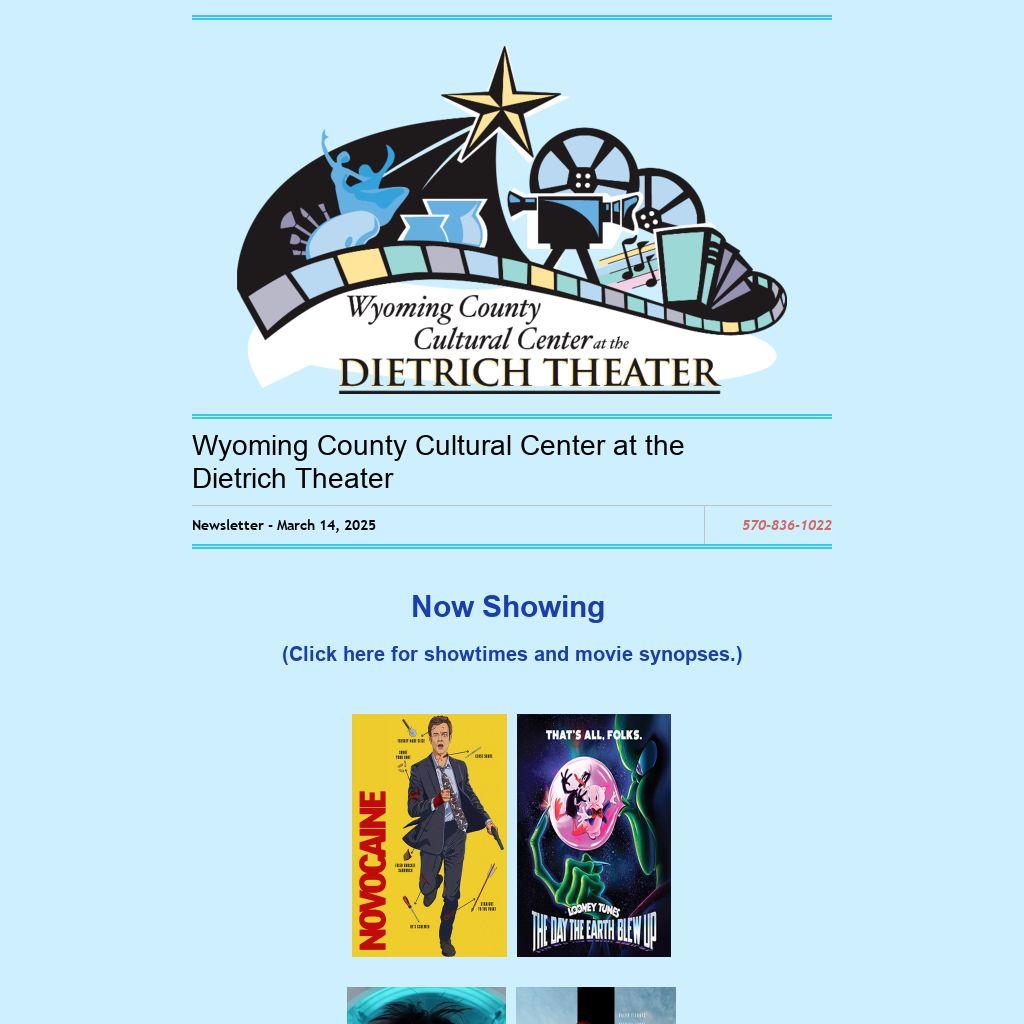Open The Day the Earth Blew Up poster

click(x=593, y=835)
